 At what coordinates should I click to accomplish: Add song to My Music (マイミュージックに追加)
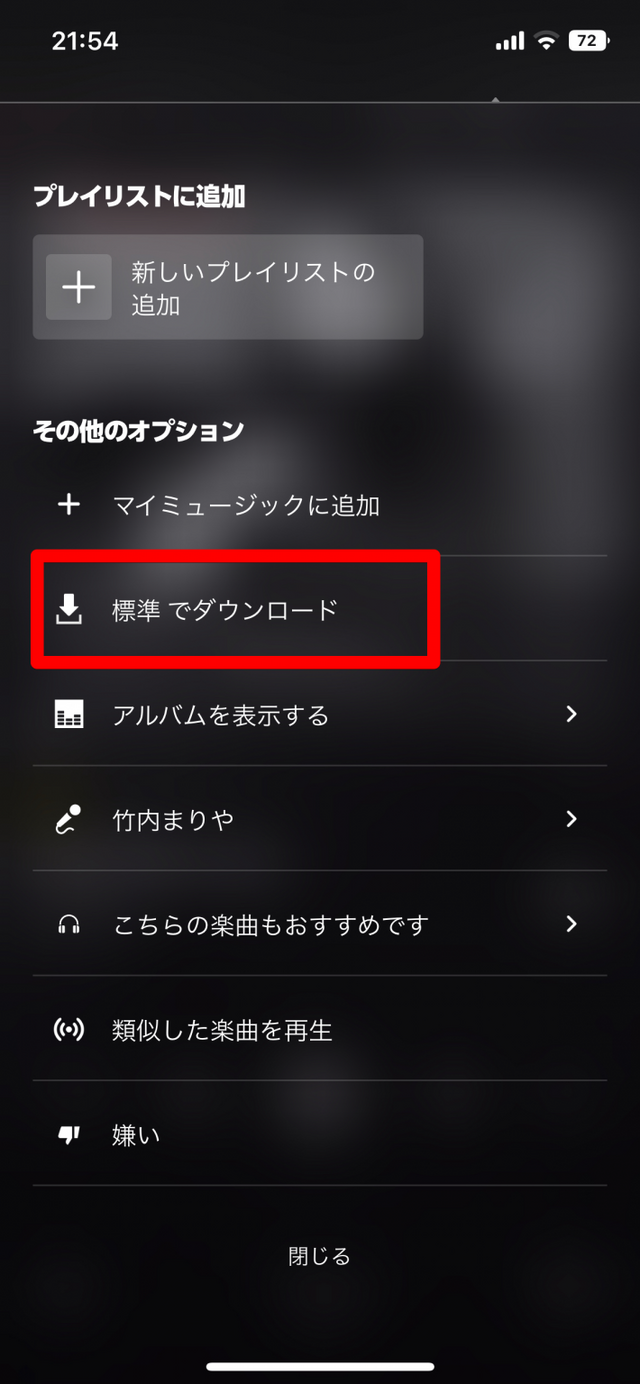[x=245, y=505]
